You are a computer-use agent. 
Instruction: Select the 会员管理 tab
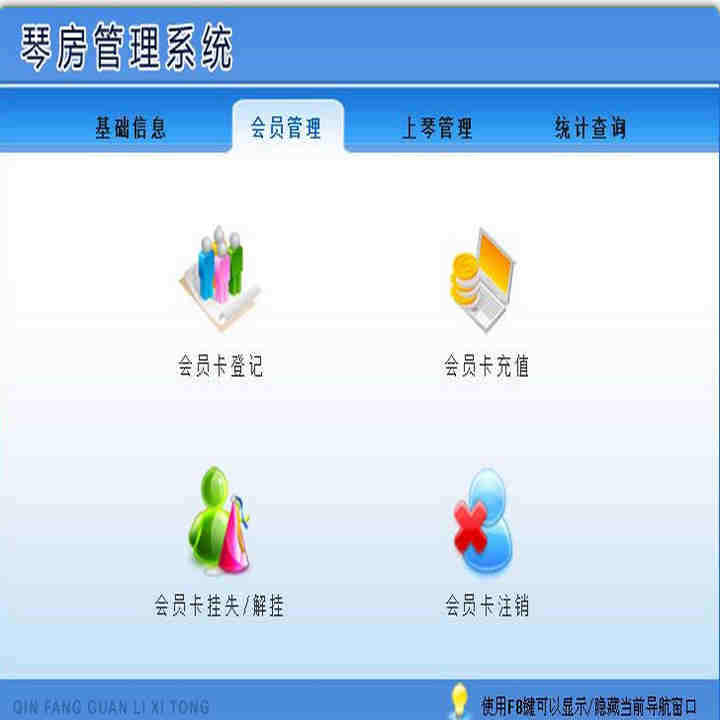point(287,128)
